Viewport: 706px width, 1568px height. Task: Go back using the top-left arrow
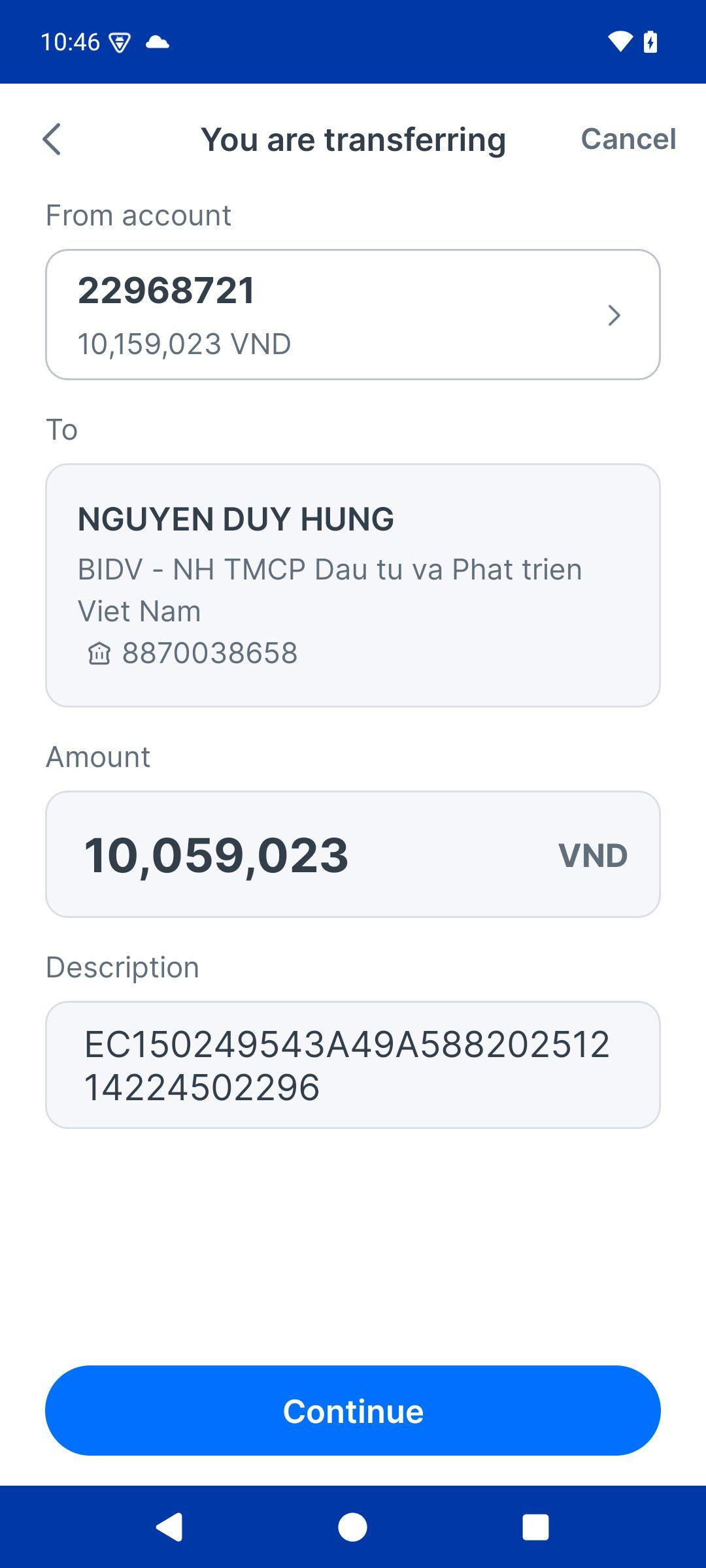[x=52, y=139]
